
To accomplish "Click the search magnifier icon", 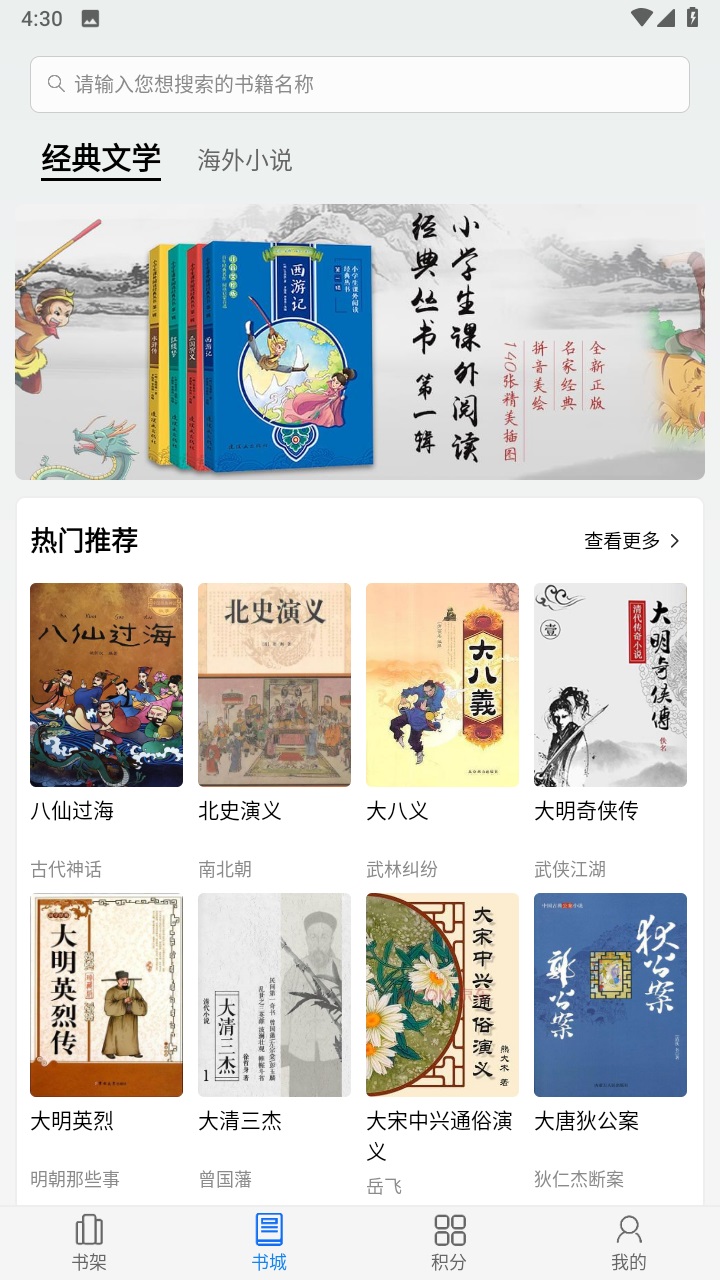I will (x=54, y=85).
